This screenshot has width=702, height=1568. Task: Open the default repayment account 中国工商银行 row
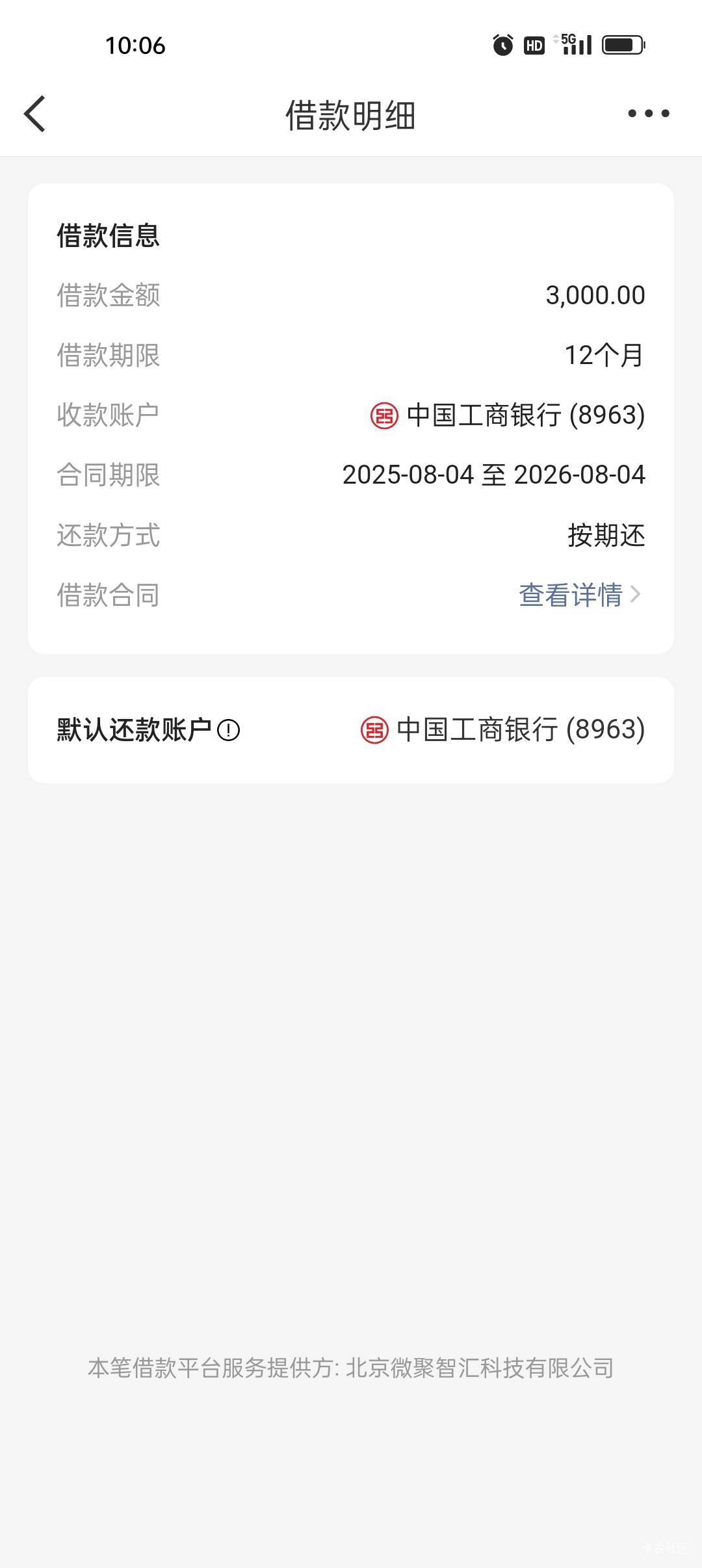click(x=351, y=730)
